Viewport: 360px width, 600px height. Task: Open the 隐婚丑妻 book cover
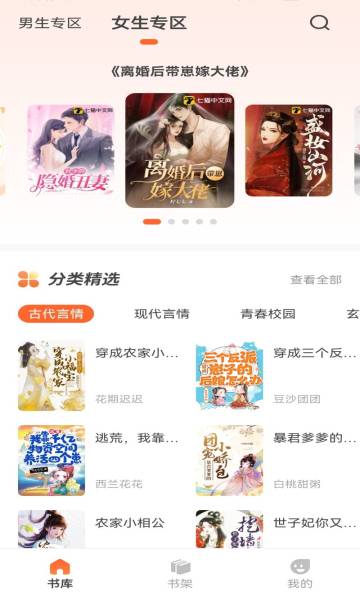71,150
